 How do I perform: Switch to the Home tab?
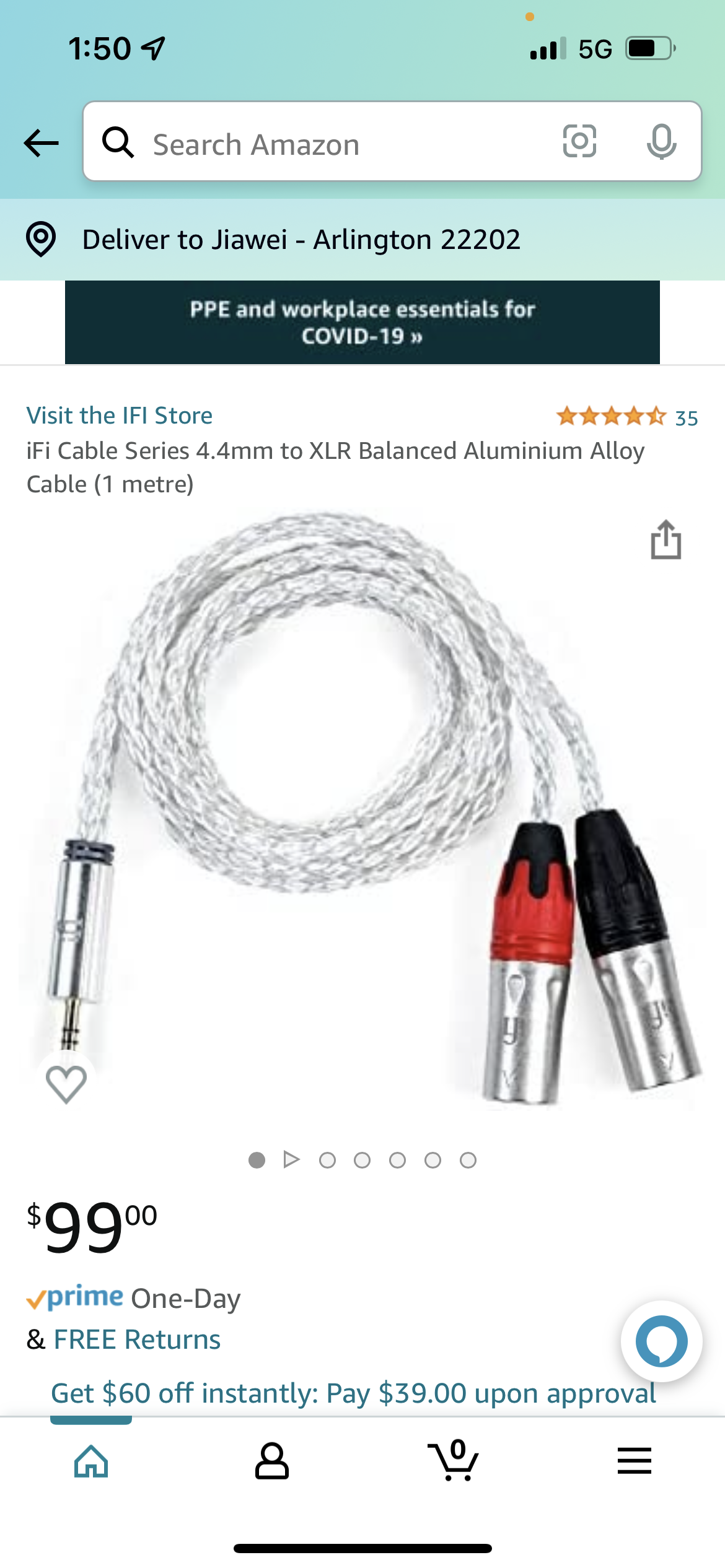[x=91, y=1461]
